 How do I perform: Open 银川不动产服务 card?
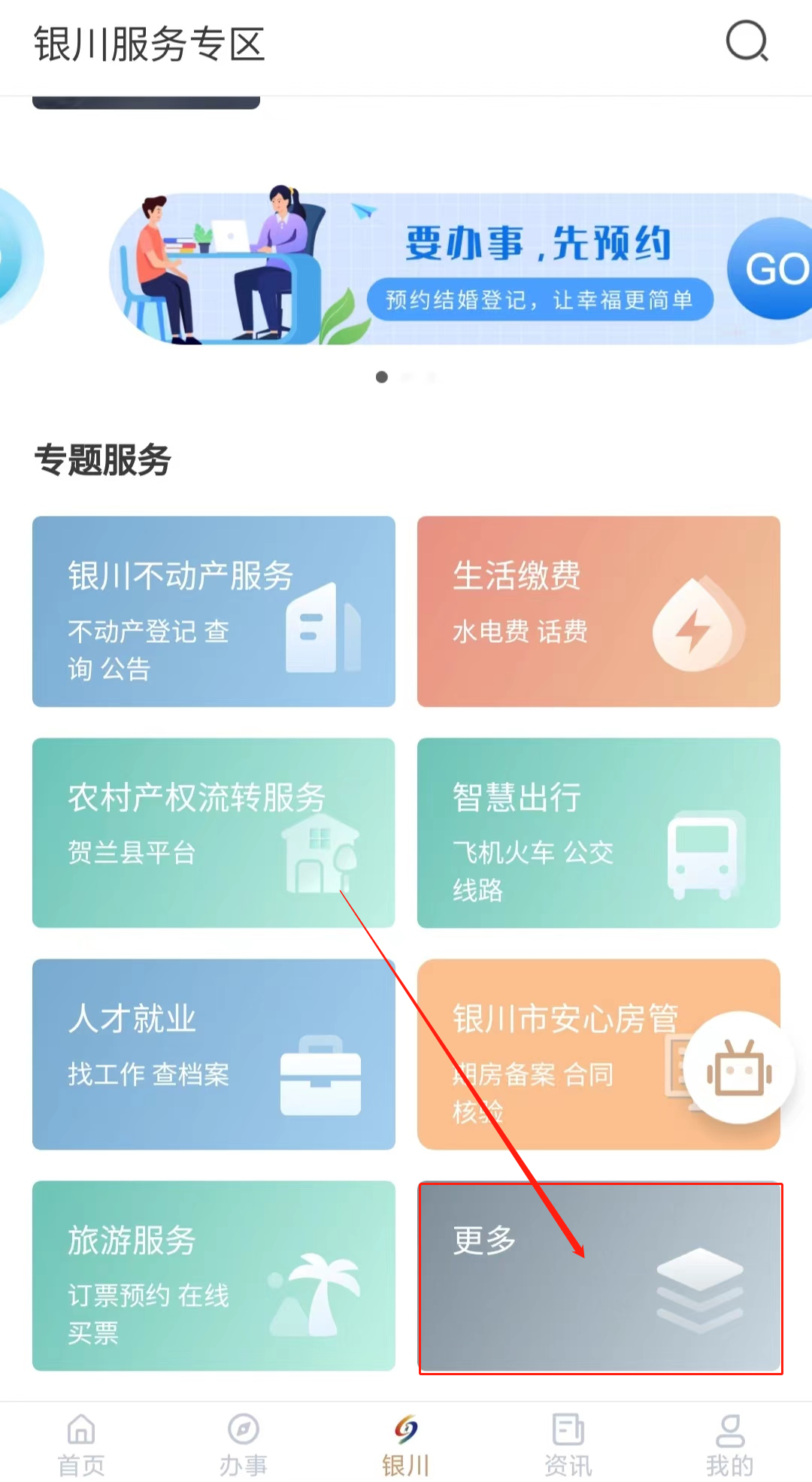pos(214,611)
